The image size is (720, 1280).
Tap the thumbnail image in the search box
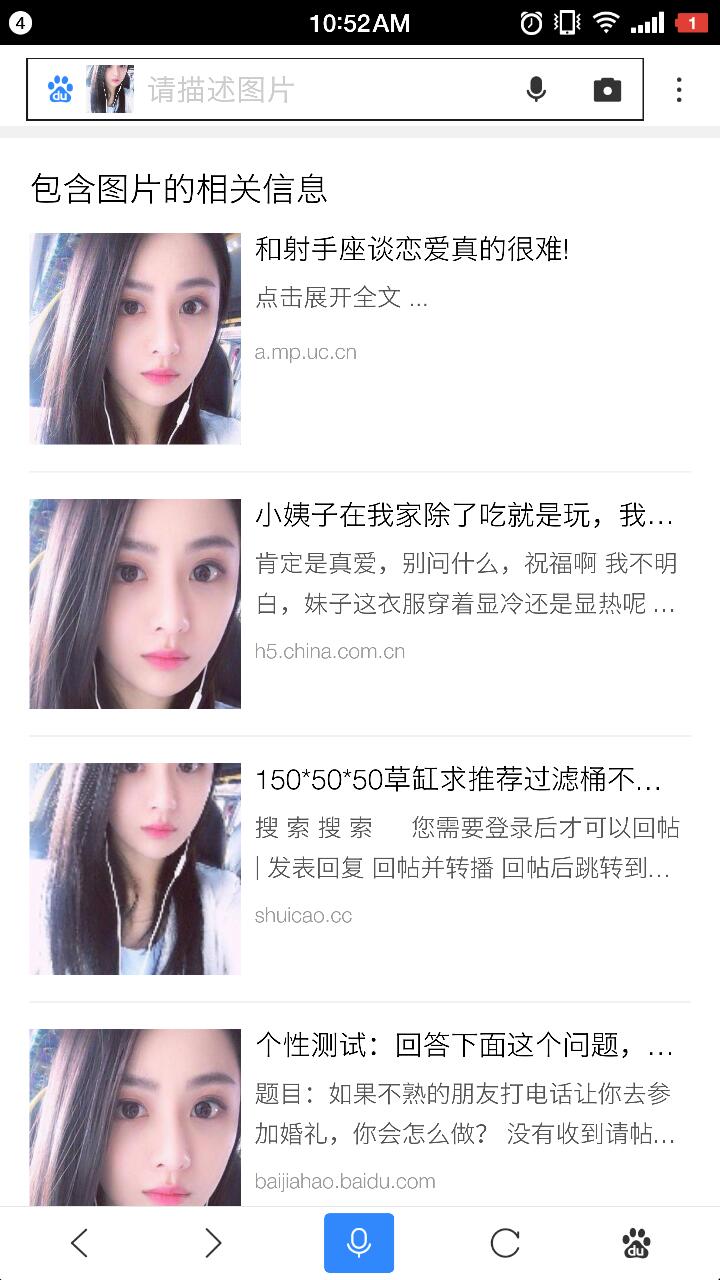pos(110,90)
